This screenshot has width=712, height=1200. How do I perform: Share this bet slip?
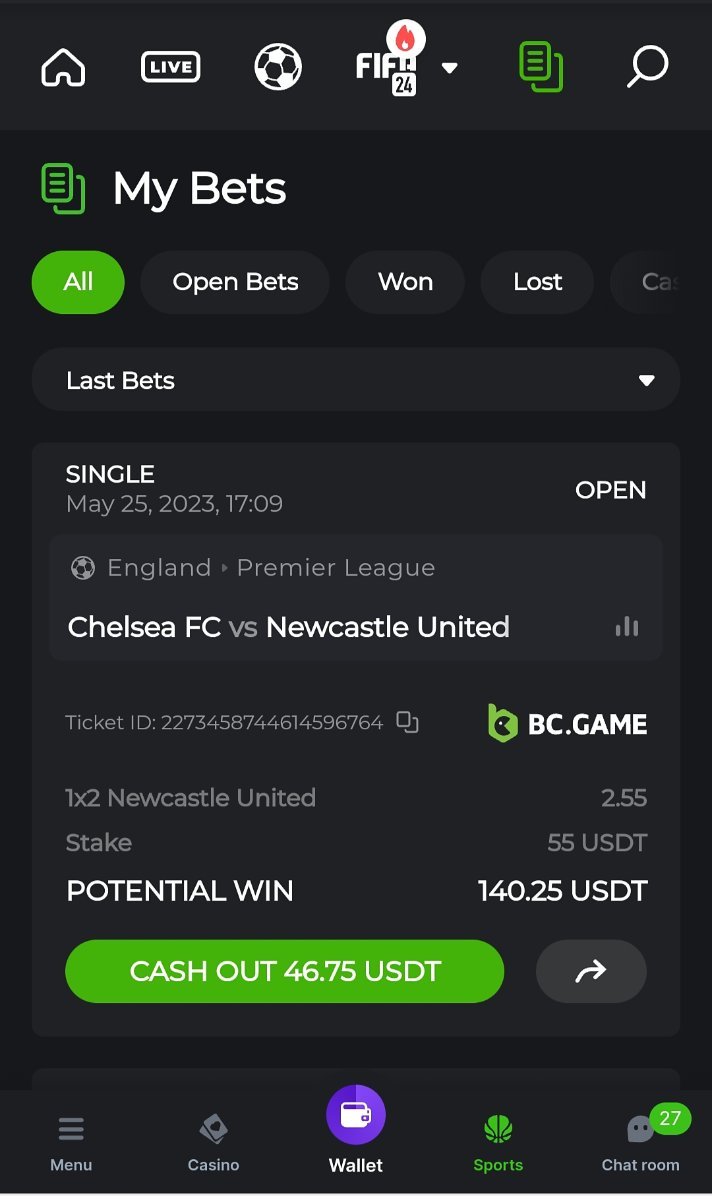point(591,971)
